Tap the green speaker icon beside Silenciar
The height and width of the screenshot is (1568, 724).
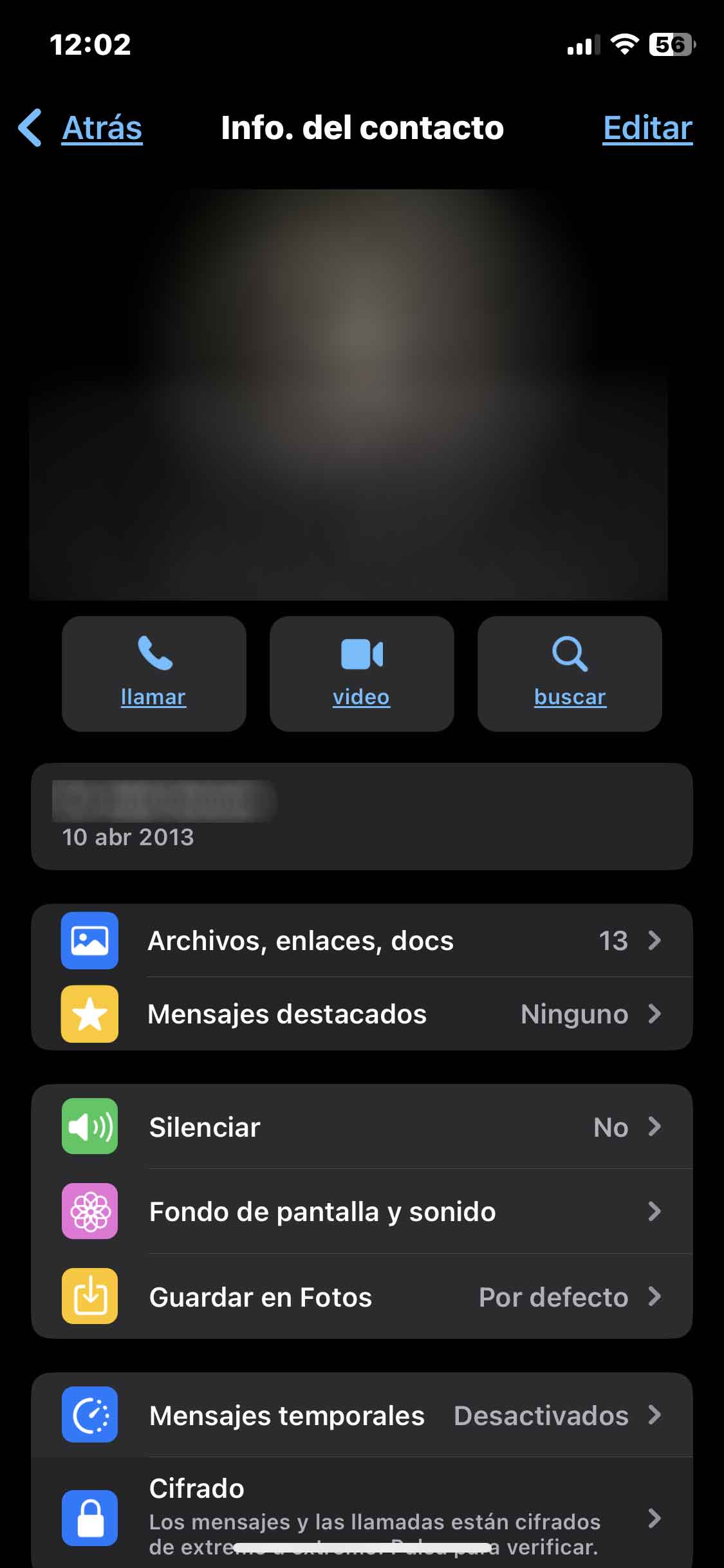[x=89, y=1127]
